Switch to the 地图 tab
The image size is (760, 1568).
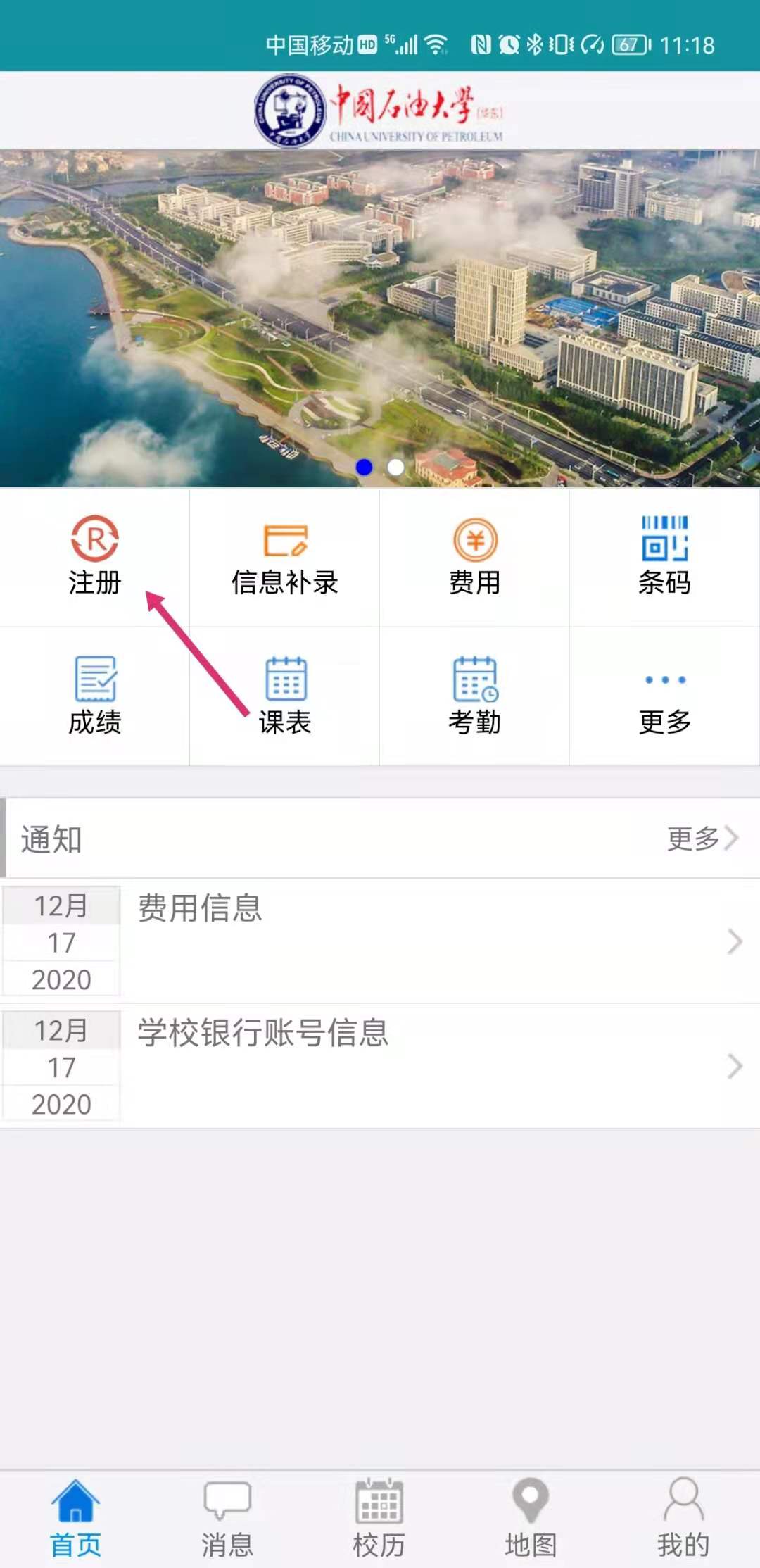click(x=531, y=1519)
